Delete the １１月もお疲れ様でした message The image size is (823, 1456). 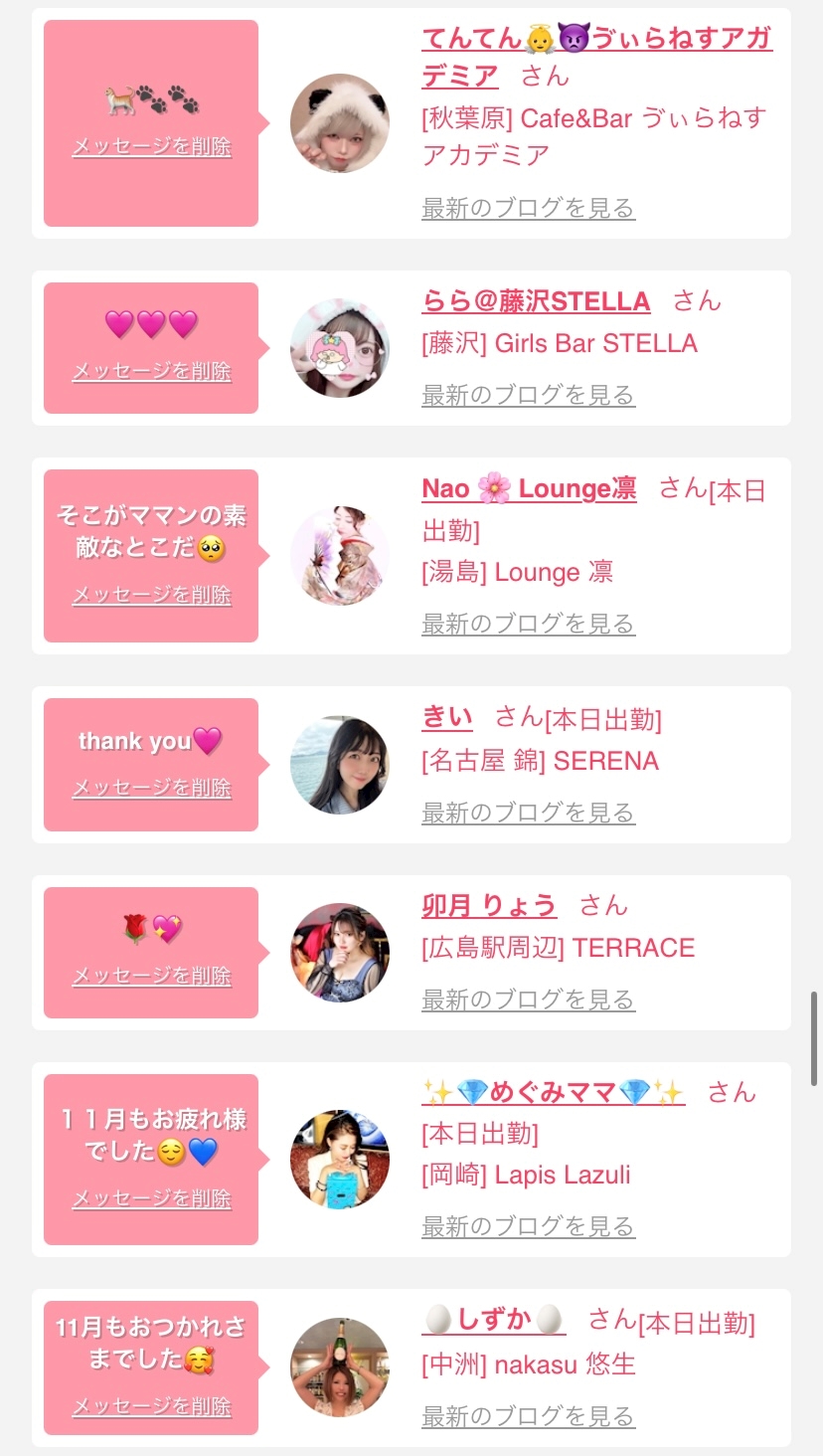pos(151,1199)
